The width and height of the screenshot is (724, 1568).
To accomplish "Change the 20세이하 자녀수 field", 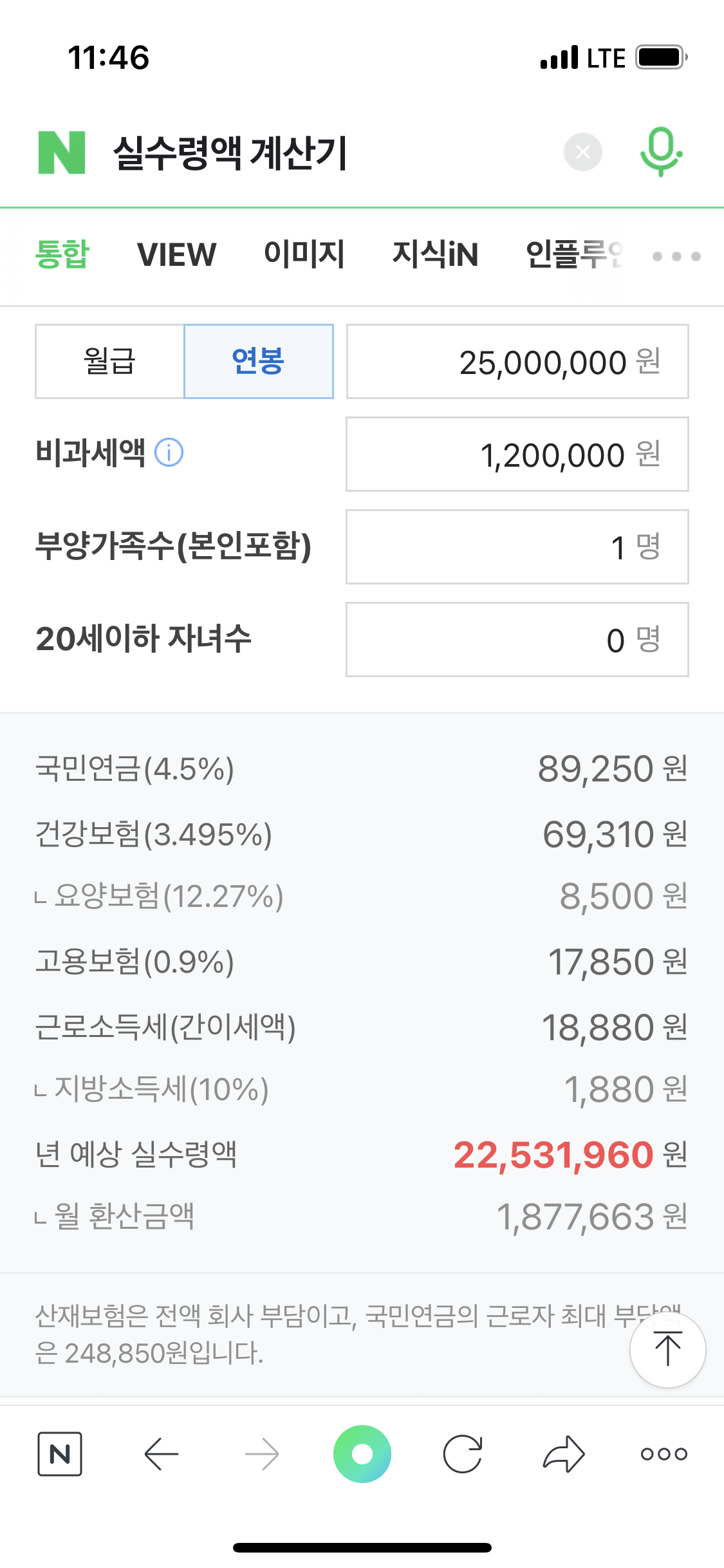I will pos(517,640).
